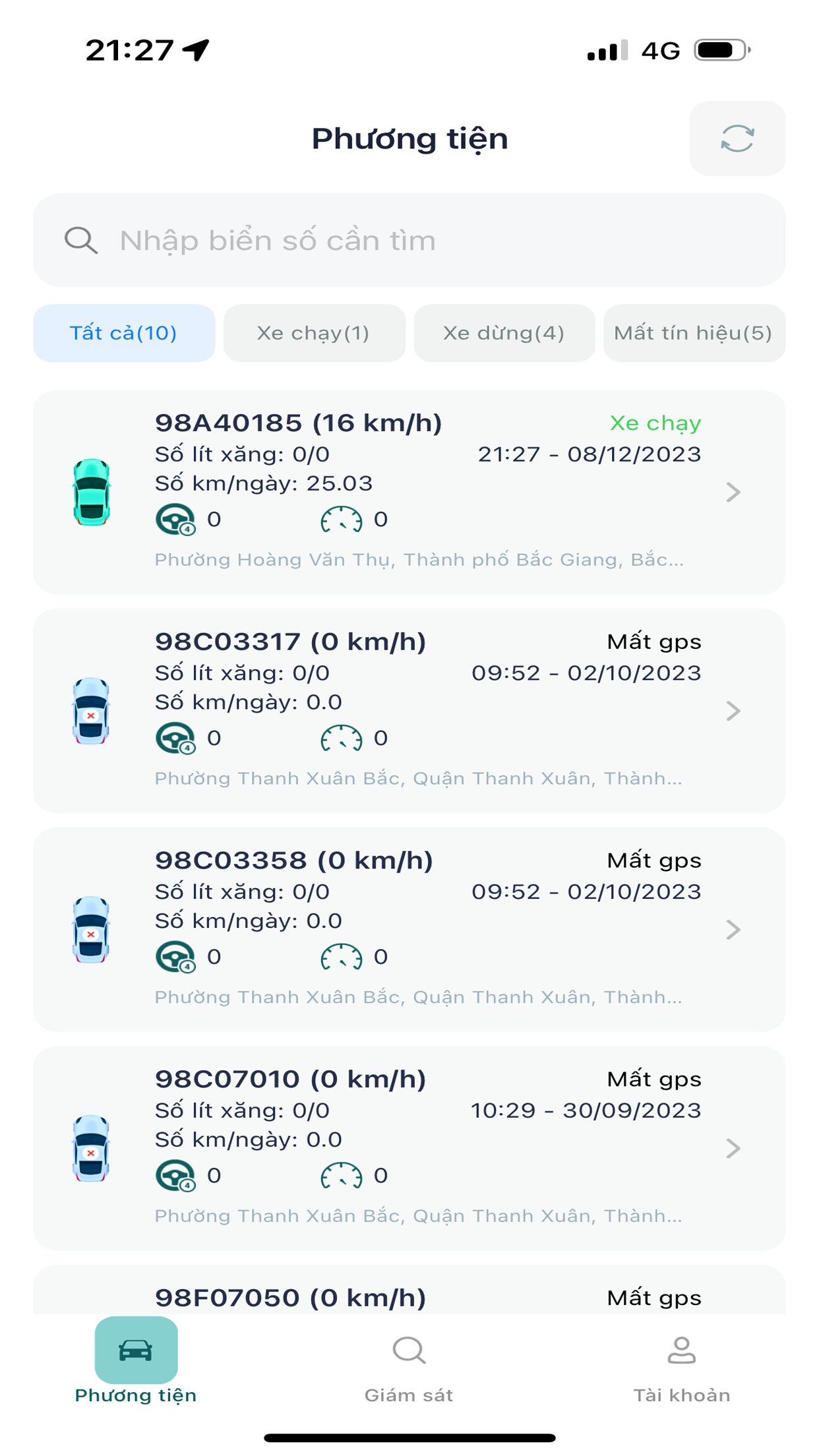Refresh the vehicle list
This screenshot has height=1456, width=819.
click(737, 138)
